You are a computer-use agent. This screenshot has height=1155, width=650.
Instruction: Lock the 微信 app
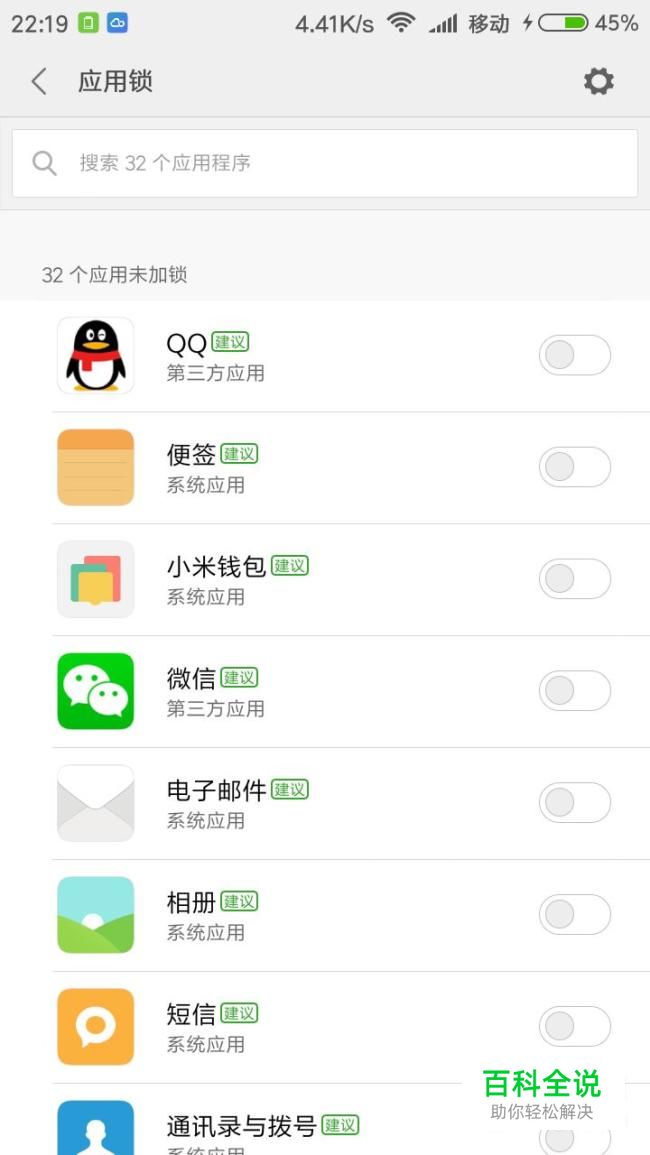(x=575, y=691)
